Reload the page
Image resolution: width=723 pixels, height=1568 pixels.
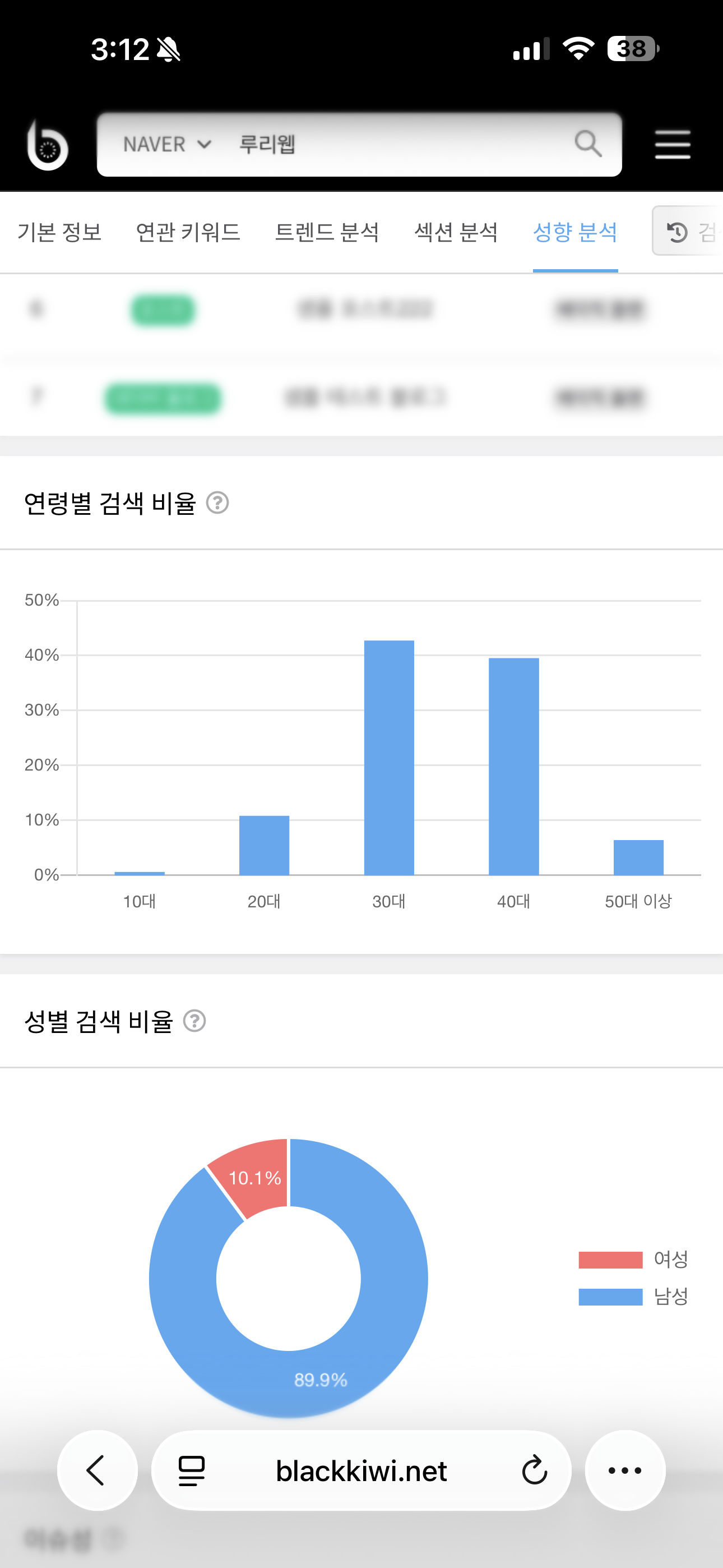point(534,1470)
